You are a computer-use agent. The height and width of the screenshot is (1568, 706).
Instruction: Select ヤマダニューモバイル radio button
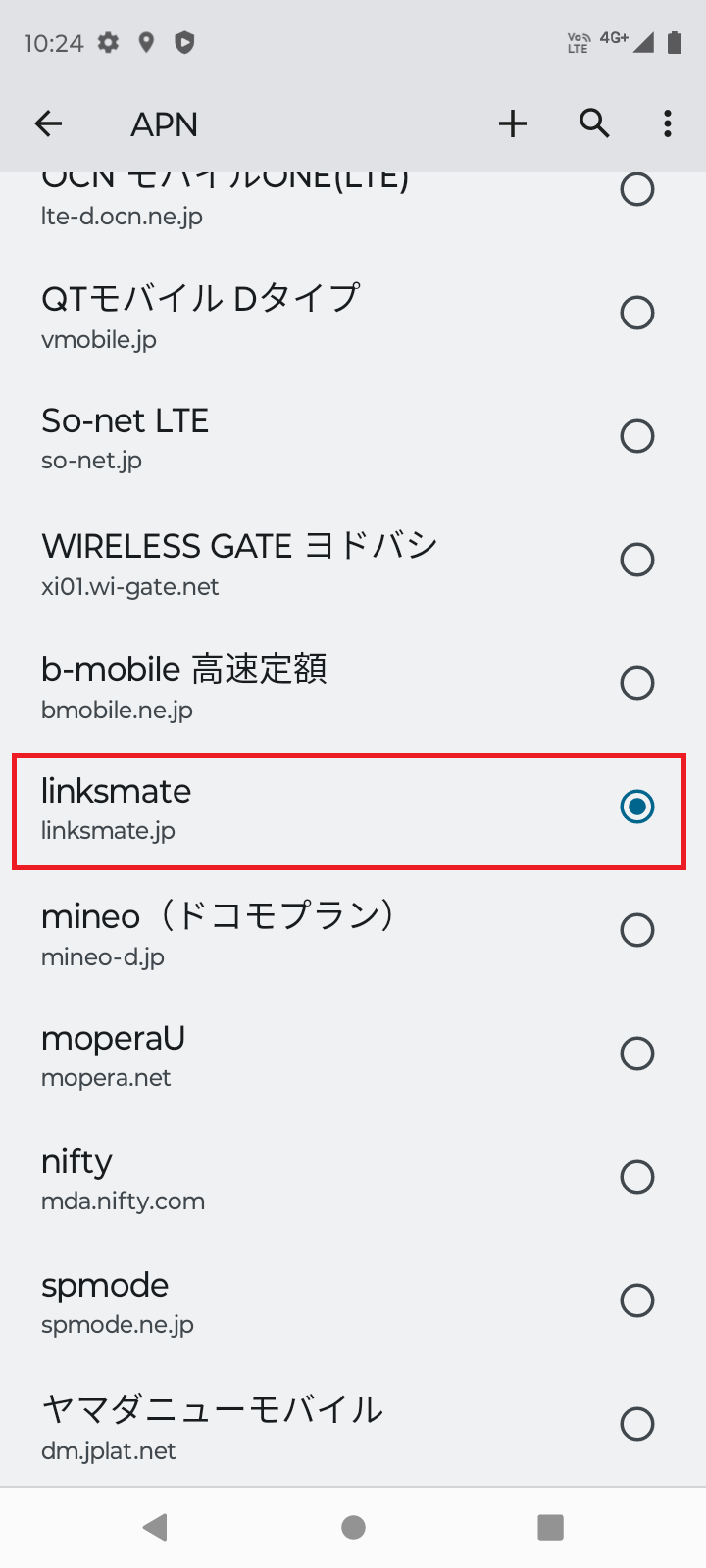pos(637,1424)
